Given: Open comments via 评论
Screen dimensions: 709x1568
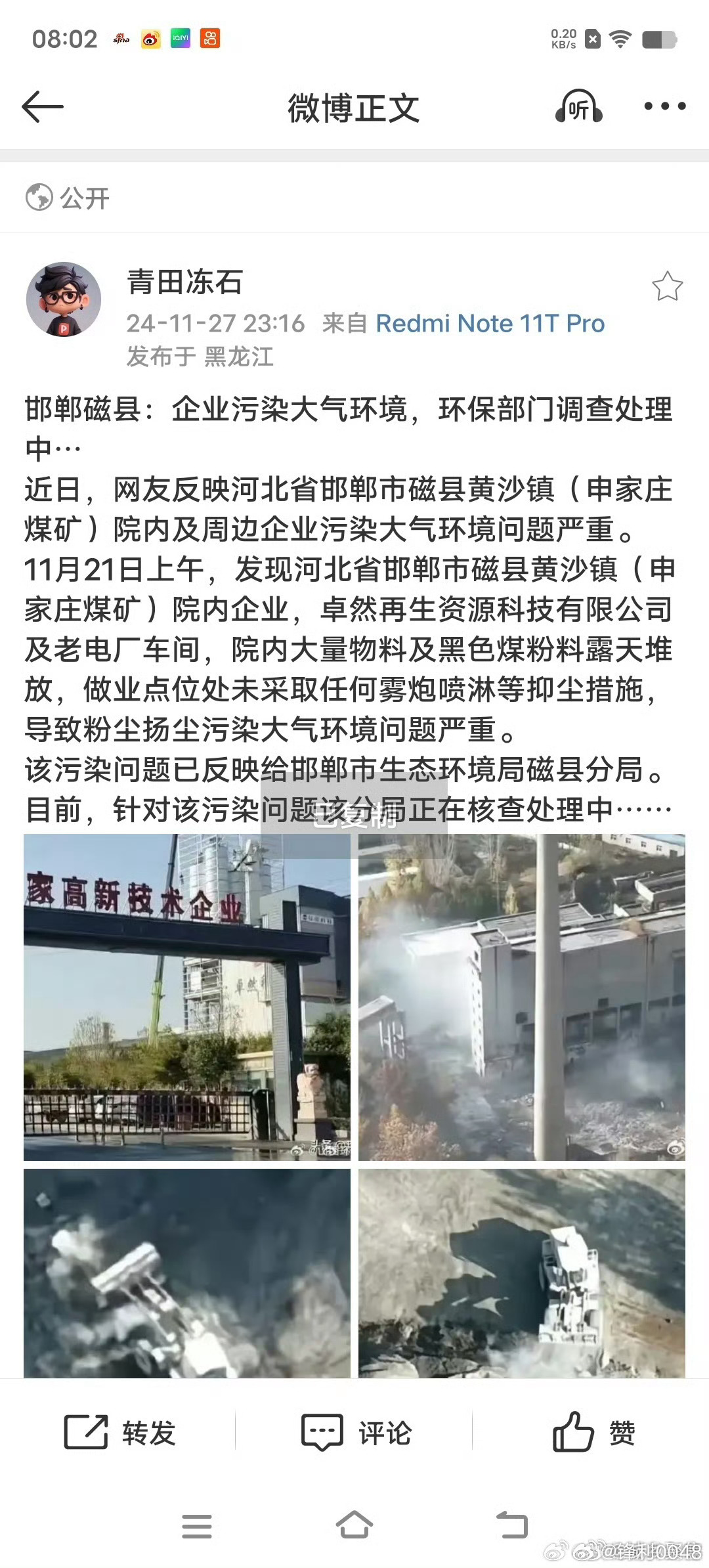Looking at the screenshot, I should point(355,1433).
